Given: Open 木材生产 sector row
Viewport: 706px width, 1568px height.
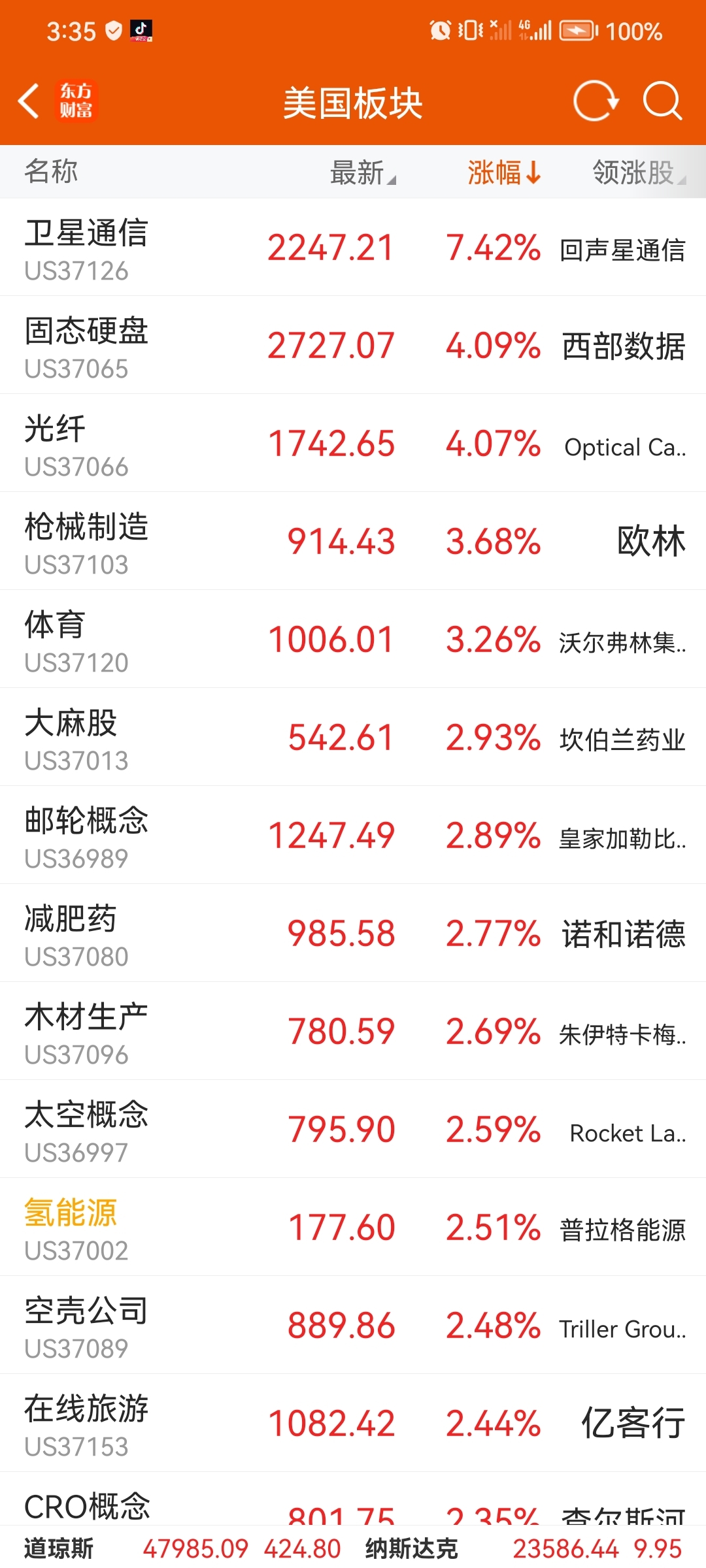Looking at the screenshot, I should click(353, 1032).
